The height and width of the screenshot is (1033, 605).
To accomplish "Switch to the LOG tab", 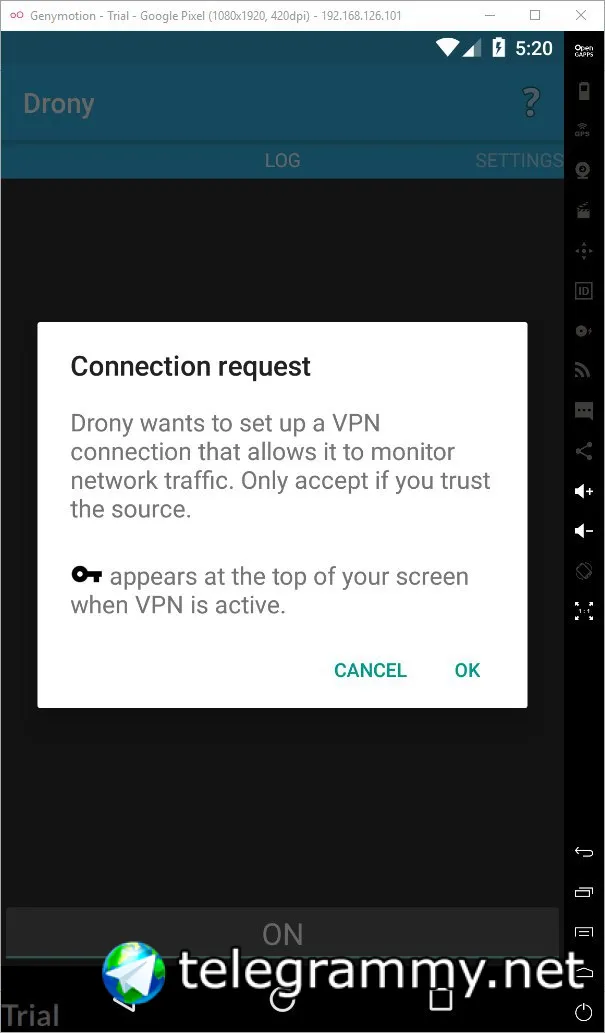I will 282,160.
